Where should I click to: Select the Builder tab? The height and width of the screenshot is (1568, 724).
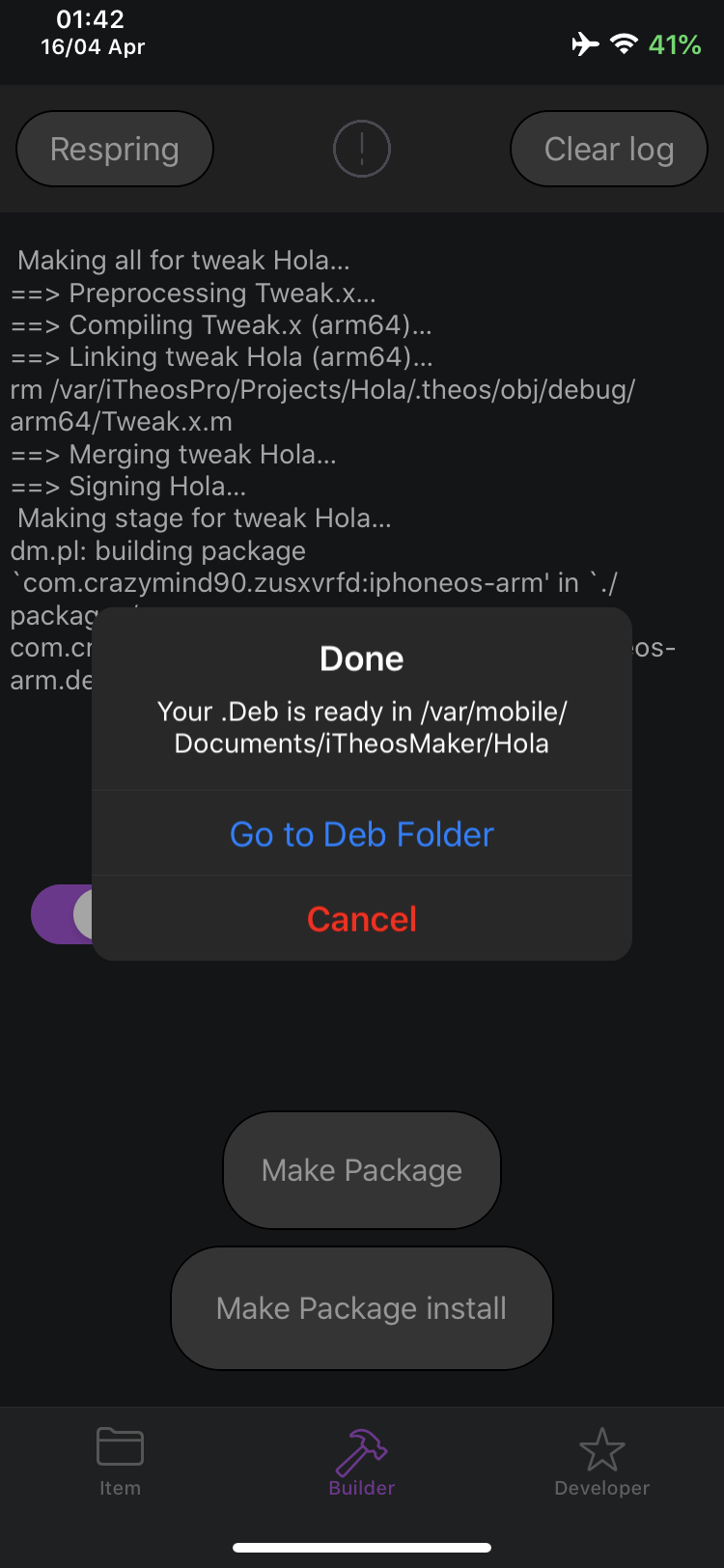tap(362, 1462)
